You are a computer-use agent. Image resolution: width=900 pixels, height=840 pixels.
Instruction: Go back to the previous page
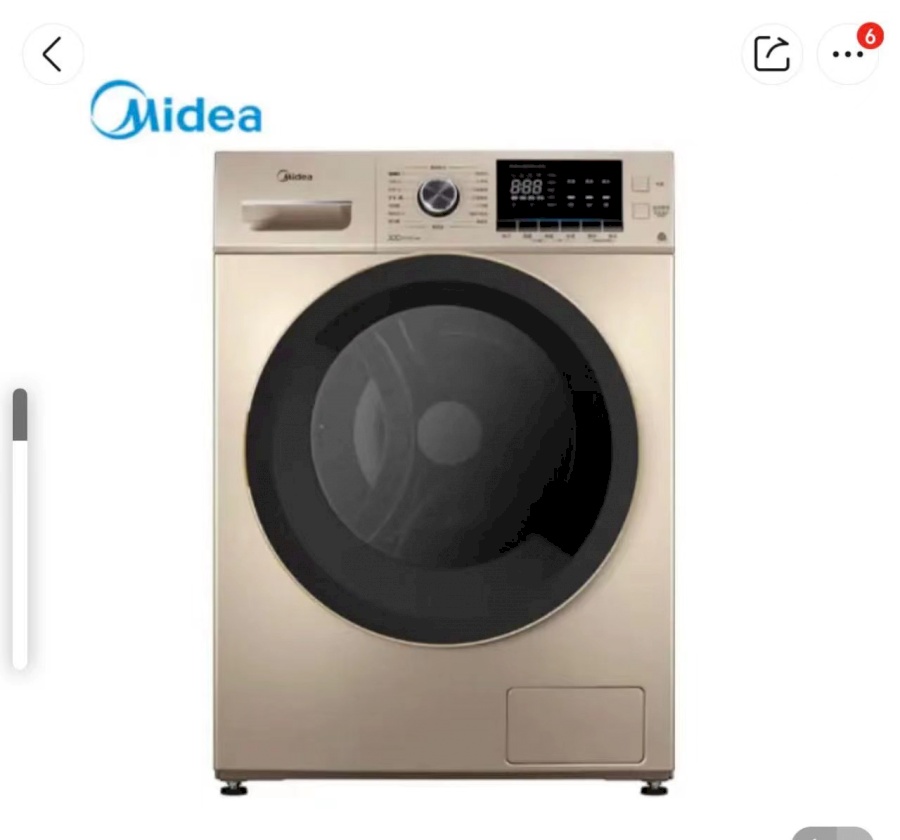53,54
